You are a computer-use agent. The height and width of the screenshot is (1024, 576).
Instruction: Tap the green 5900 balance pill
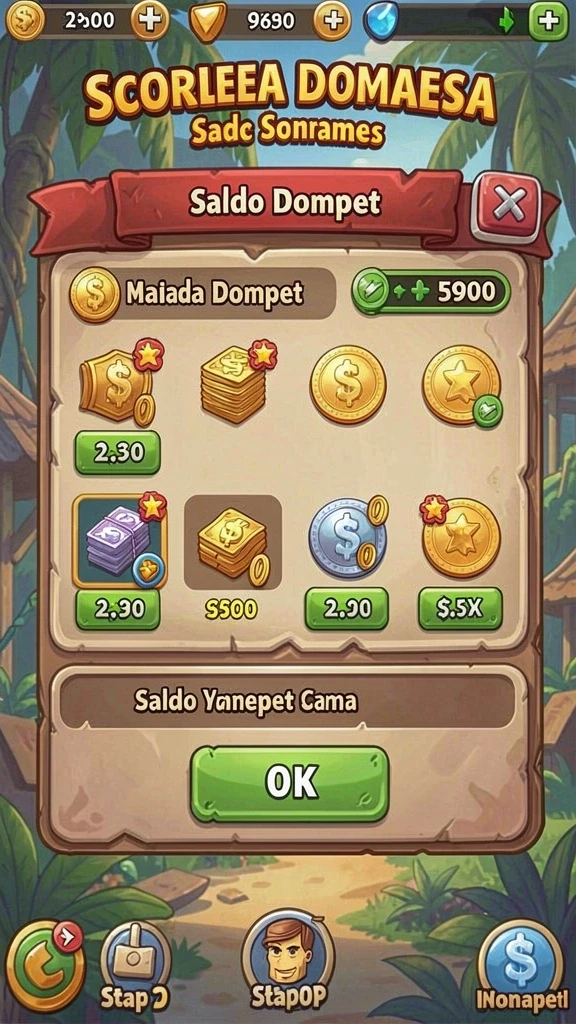[x=431, y=292]
